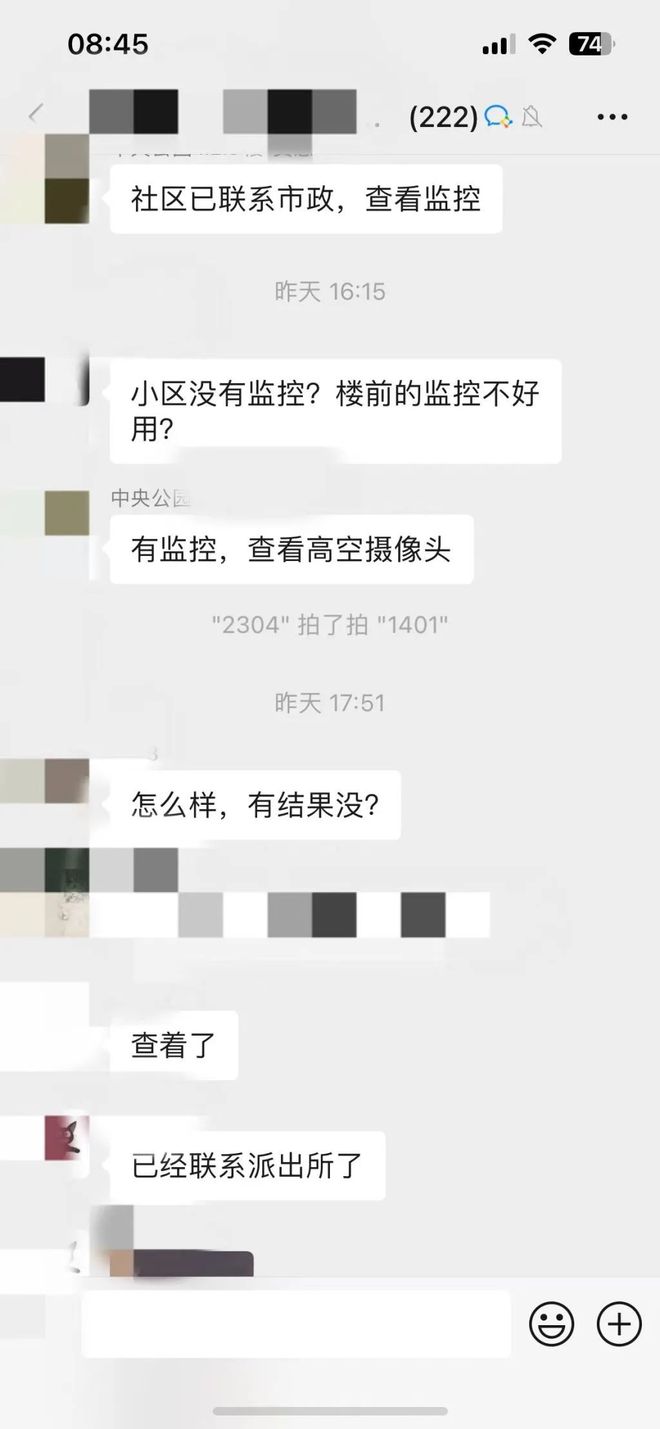Open the emoji picker
Viewport: 660px width, 1429px height.
(551, 1325)
